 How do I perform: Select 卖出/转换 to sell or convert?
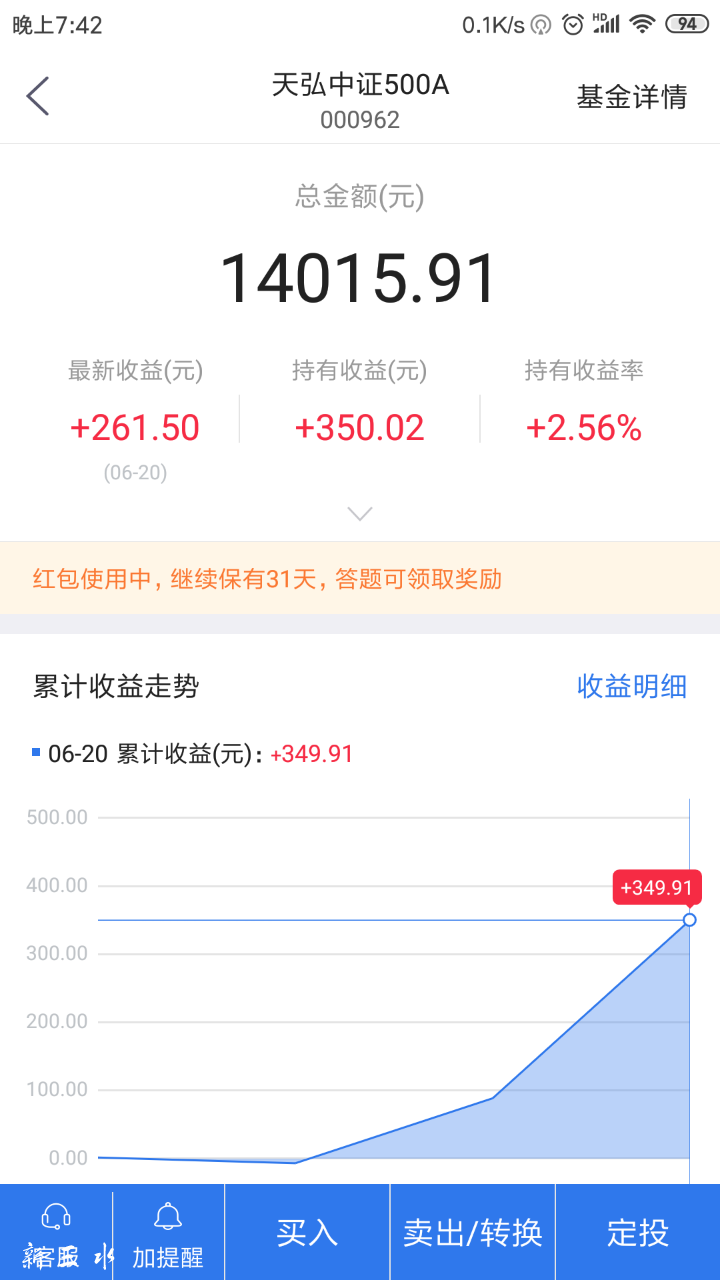(472, 1232)
